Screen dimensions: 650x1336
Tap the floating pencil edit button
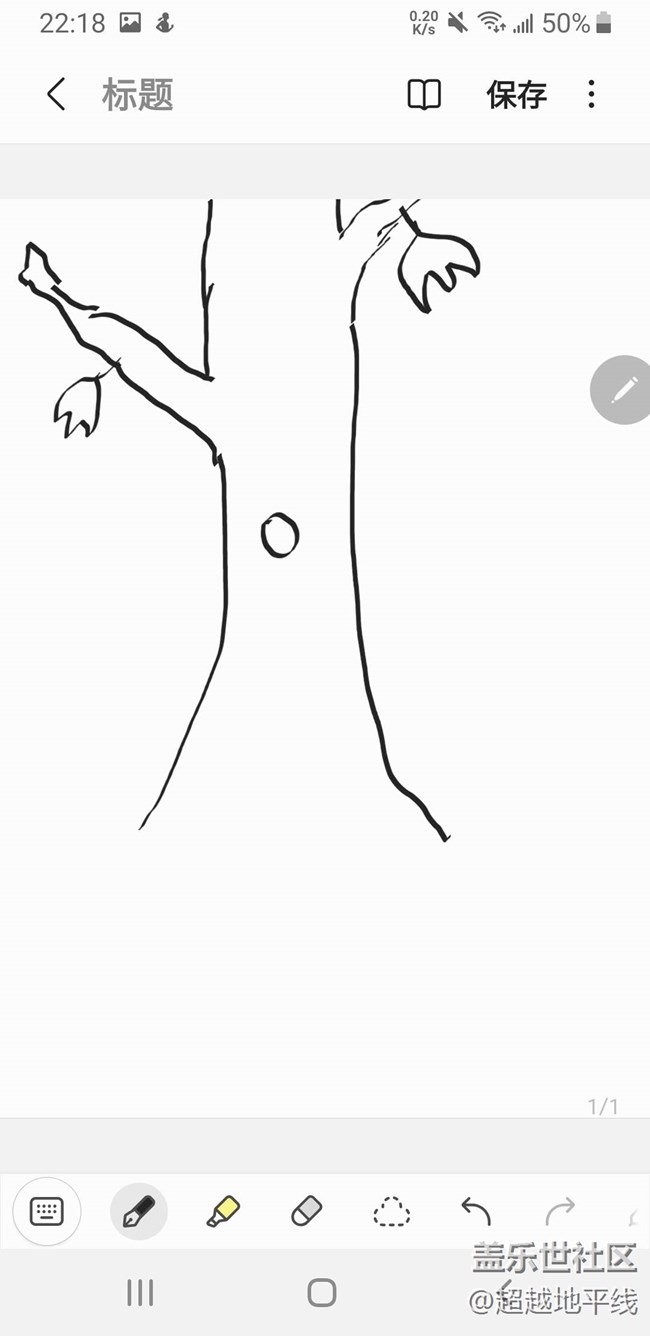[621, 389]
